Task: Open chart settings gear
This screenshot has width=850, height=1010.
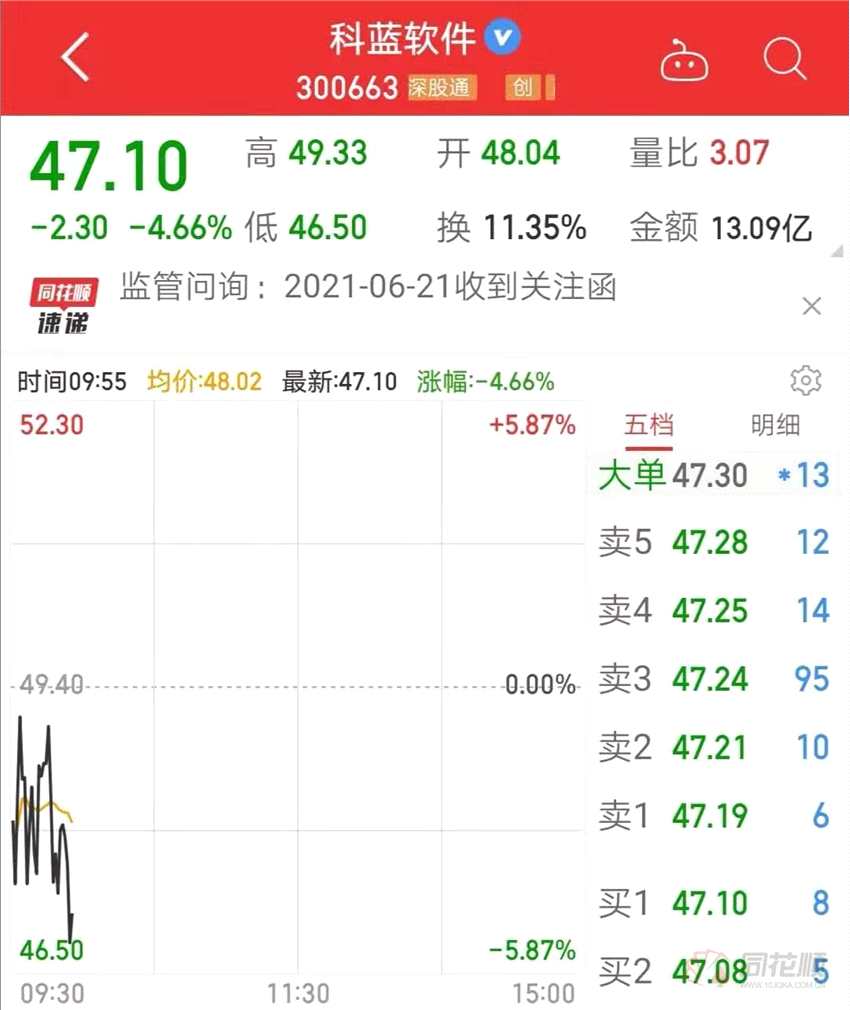Action: click(805, 381)
